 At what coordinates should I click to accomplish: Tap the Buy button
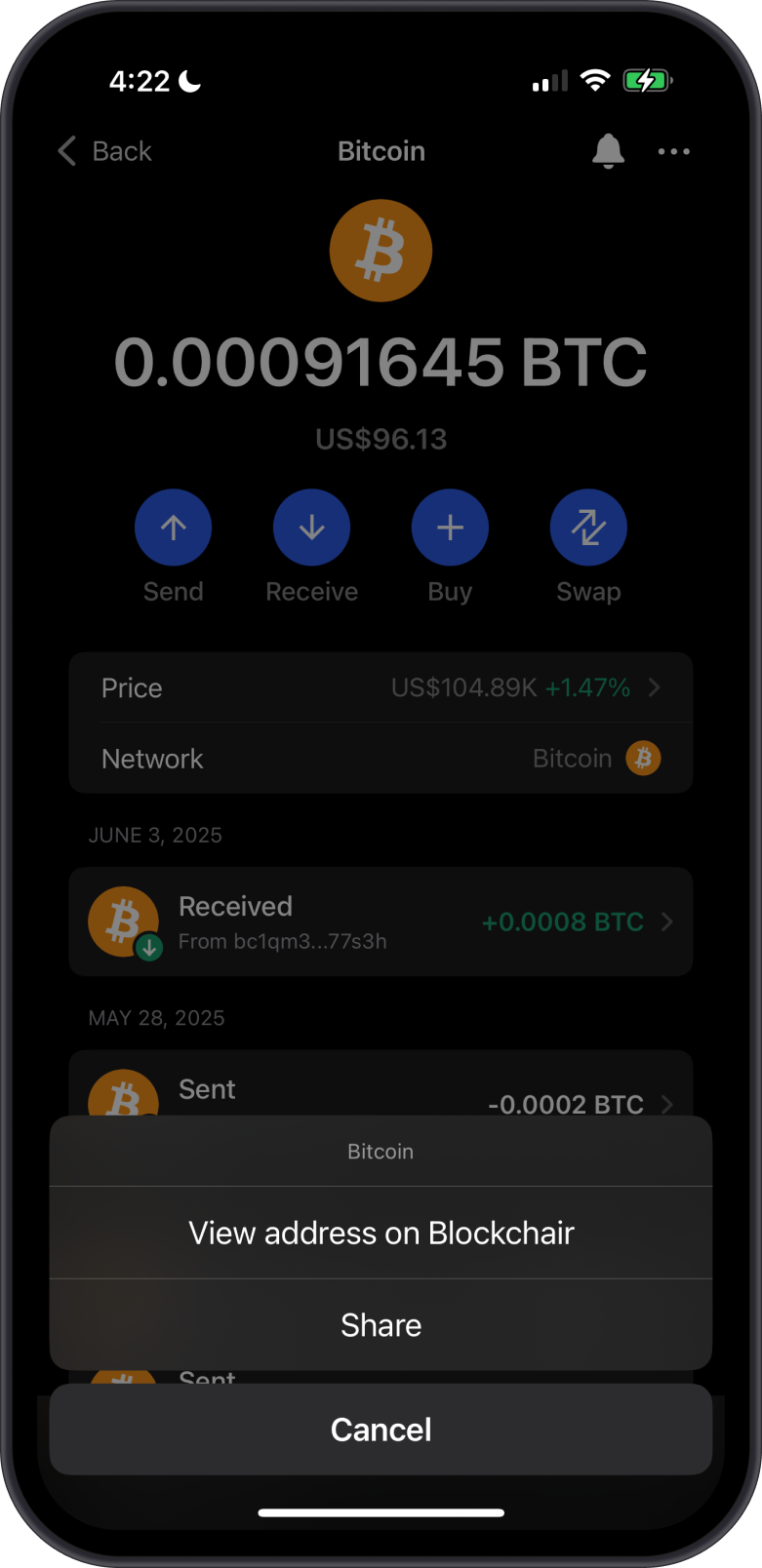click(450, 528)
